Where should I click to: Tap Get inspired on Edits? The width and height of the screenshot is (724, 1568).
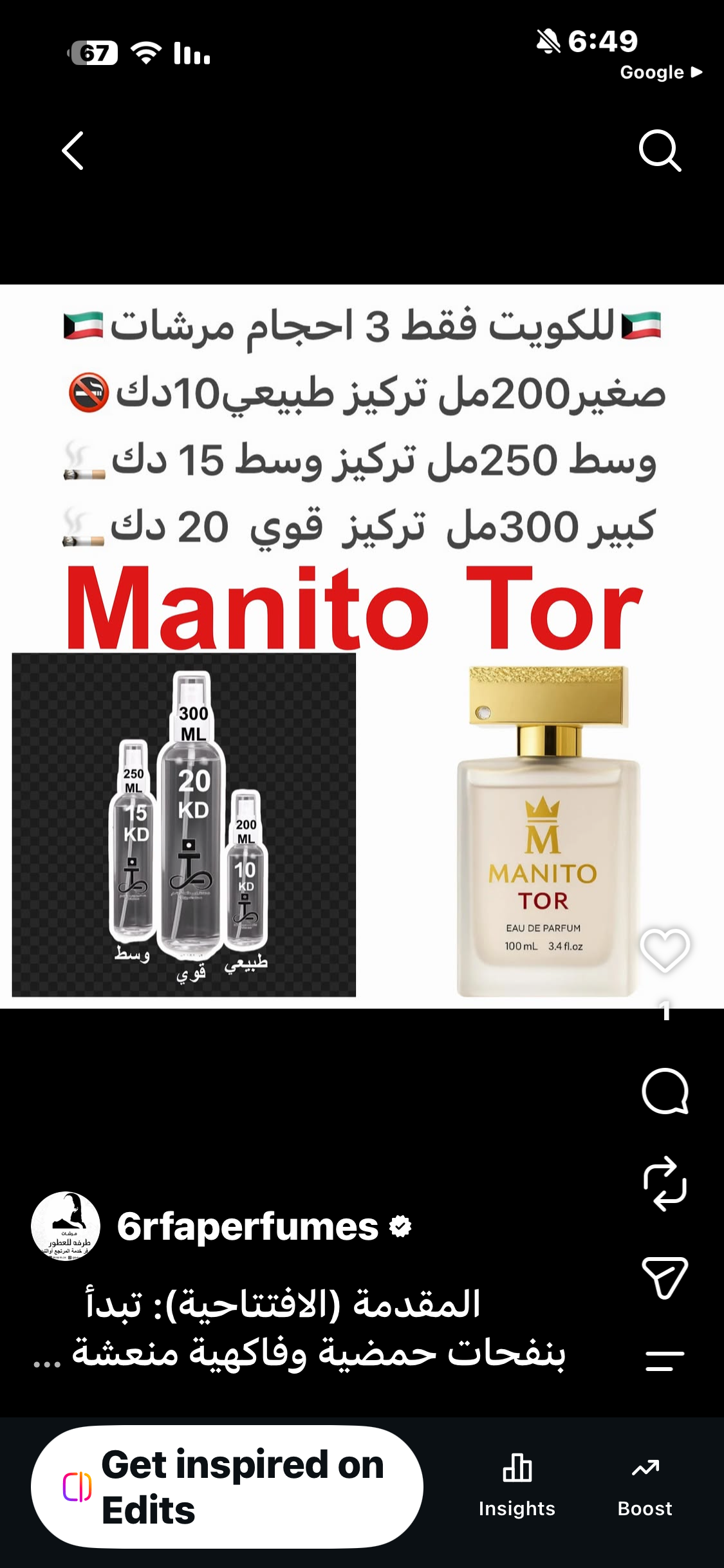pyautogui.click(x=227, y=1487)
